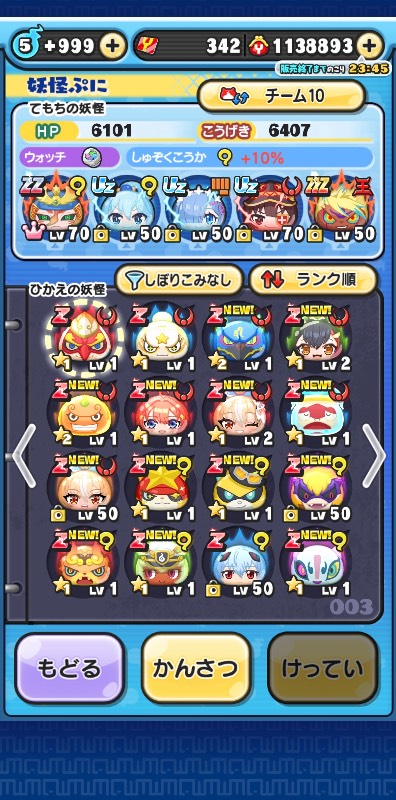
Task: Choose the blue-haired Lv50 reserve yokai
Action: [239, 564]
